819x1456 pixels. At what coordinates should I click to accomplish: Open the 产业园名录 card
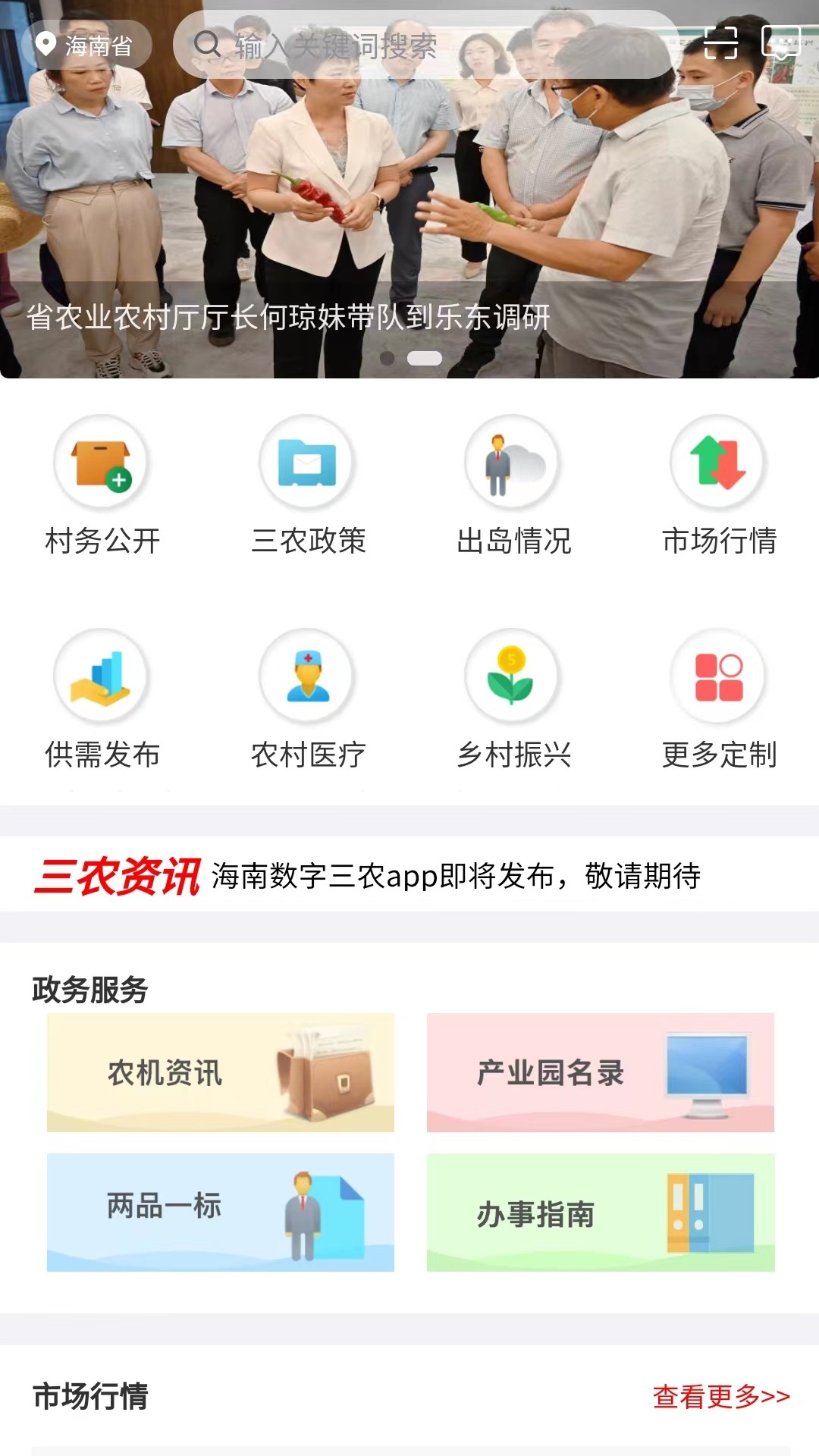(600, 1072)
